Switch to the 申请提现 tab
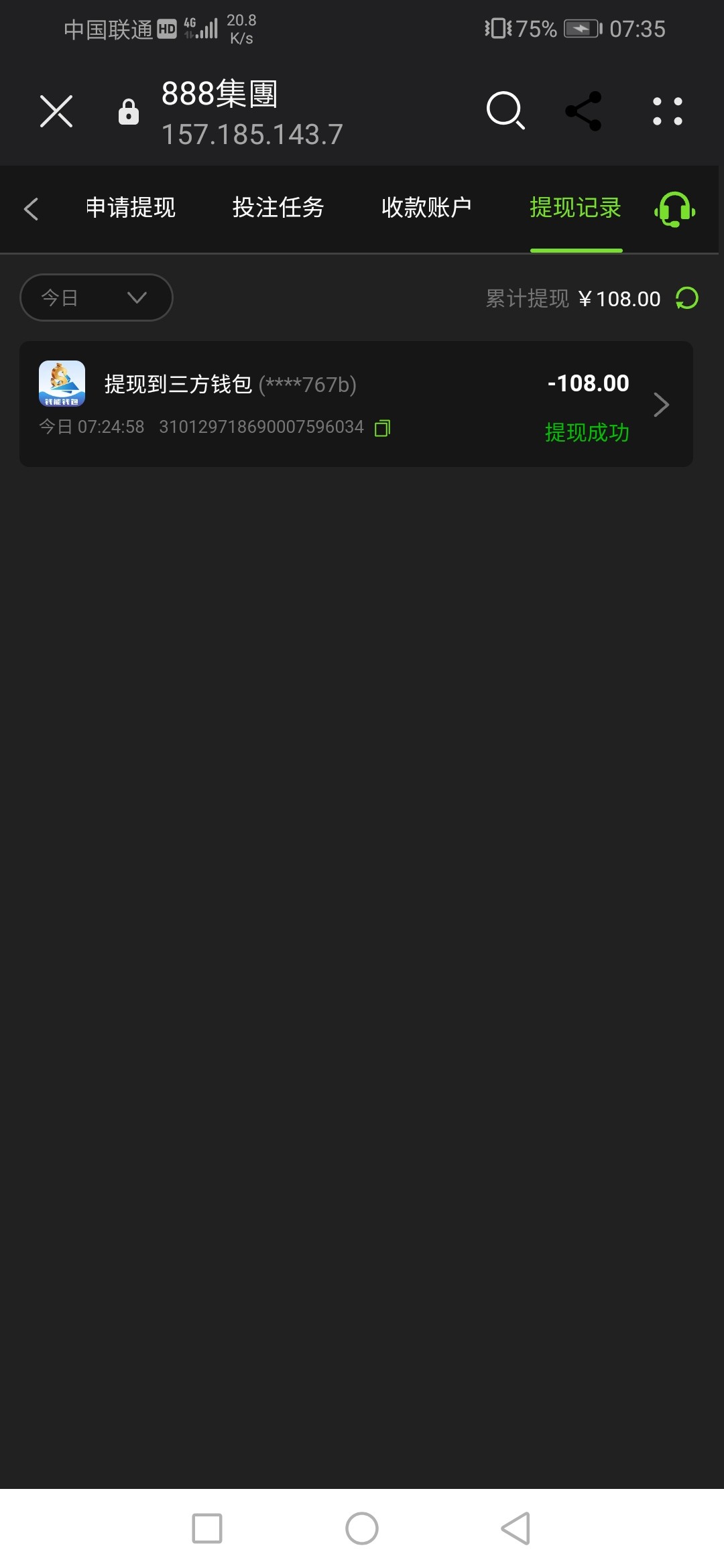The width and height of the screenshot is (724, 1568). [131, 208]
